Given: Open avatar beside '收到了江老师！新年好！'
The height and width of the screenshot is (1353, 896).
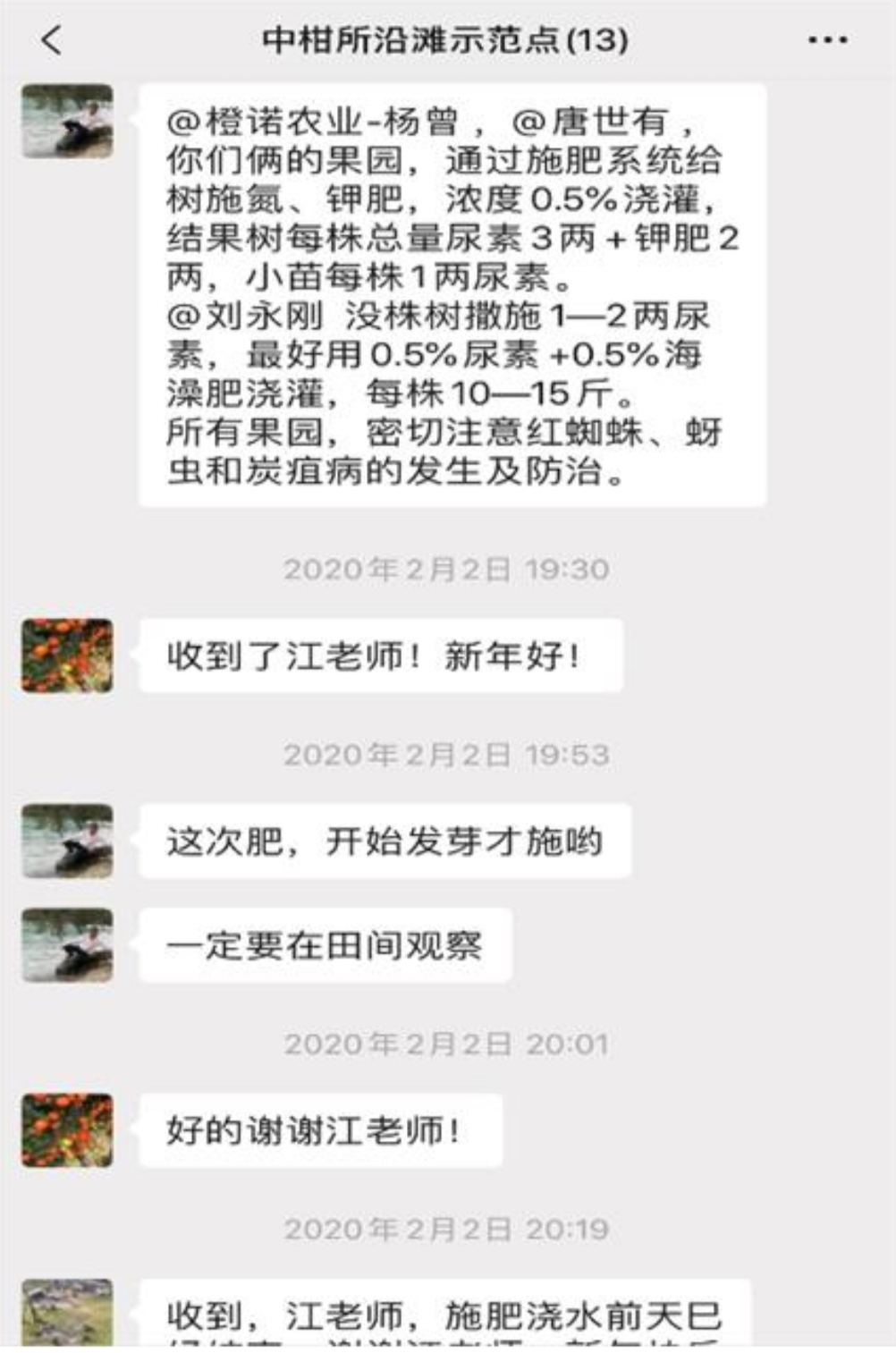Looking at the screenshot, I should click(x=67, y=655).
